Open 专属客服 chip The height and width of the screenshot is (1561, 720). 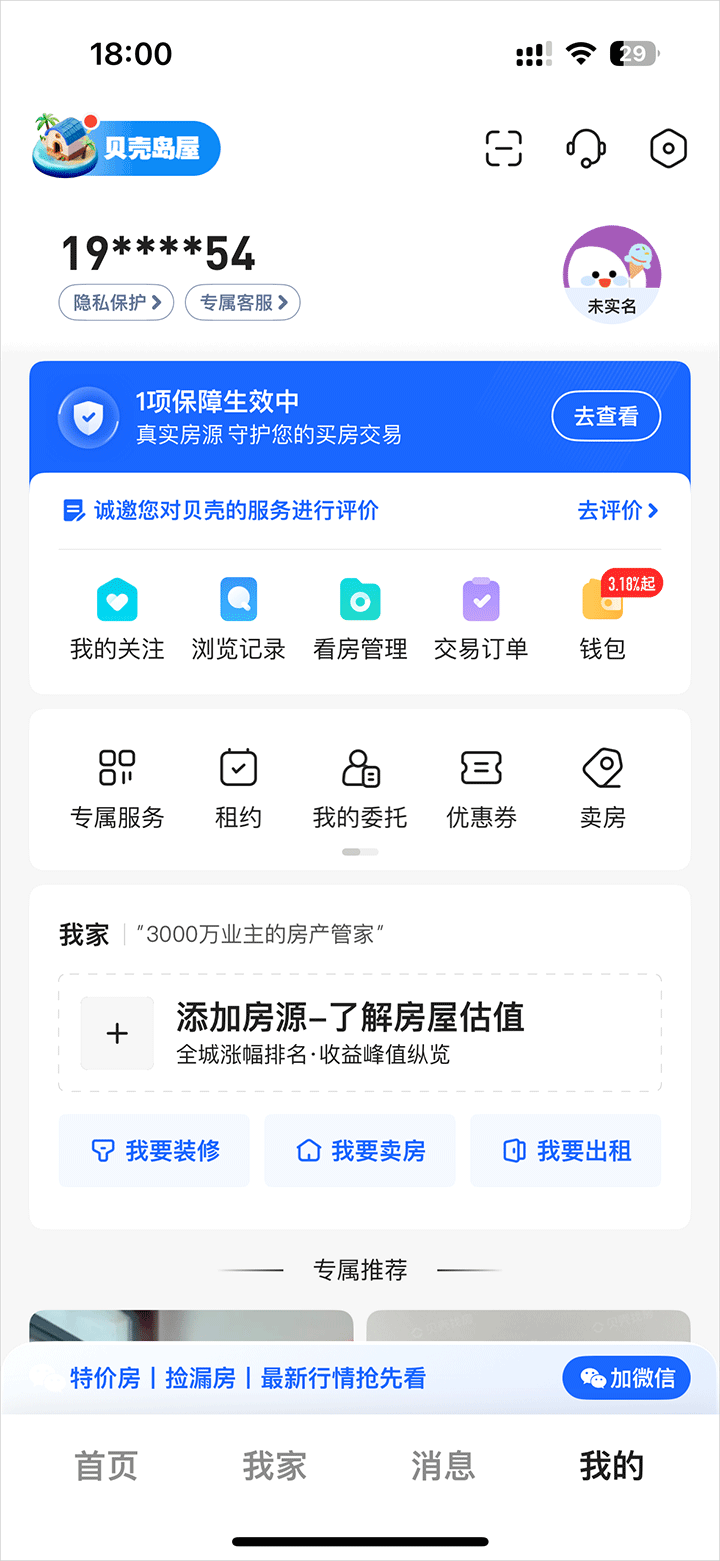click(243, 302)
